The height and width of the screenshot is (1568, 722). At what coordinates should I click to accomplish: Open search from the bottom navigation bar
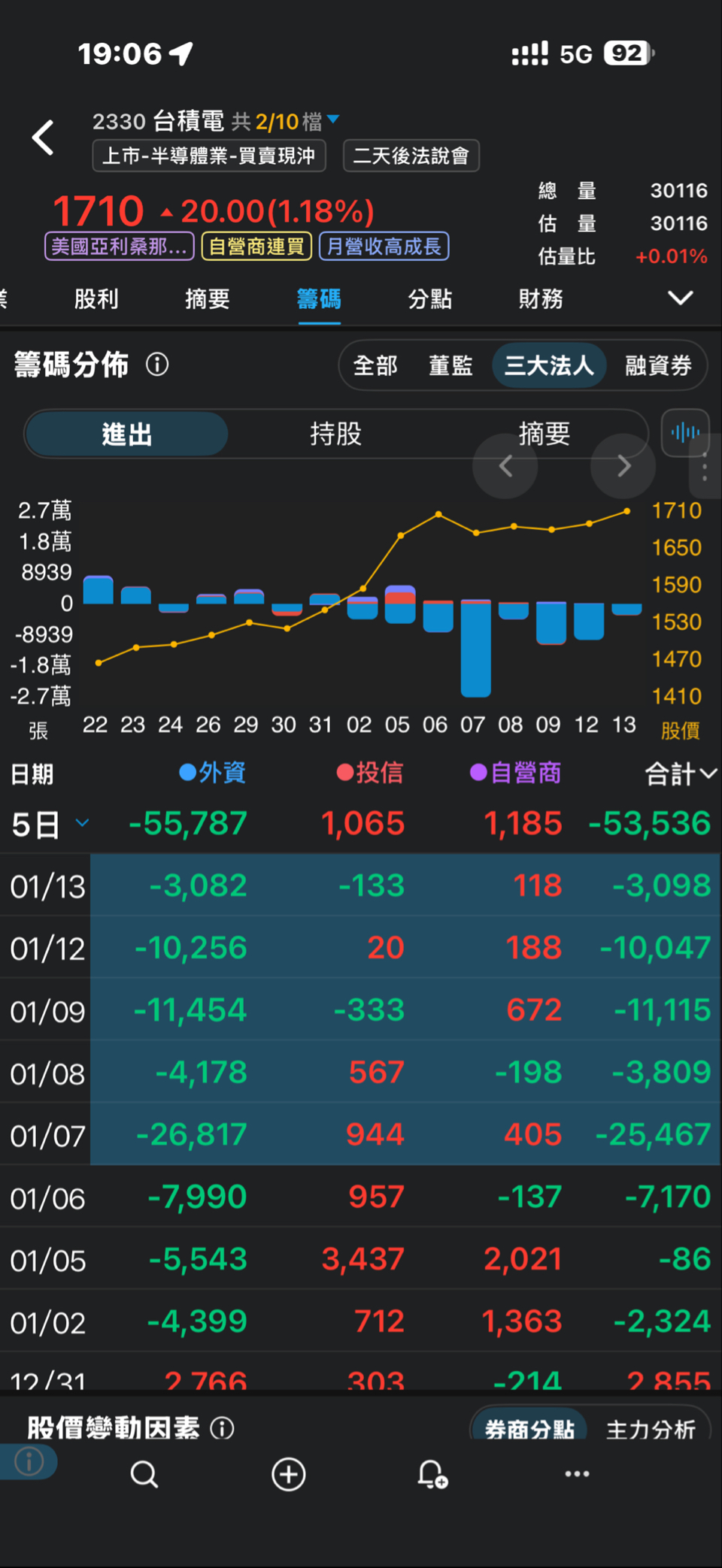pyautogui.click(x=144, y=1474)
